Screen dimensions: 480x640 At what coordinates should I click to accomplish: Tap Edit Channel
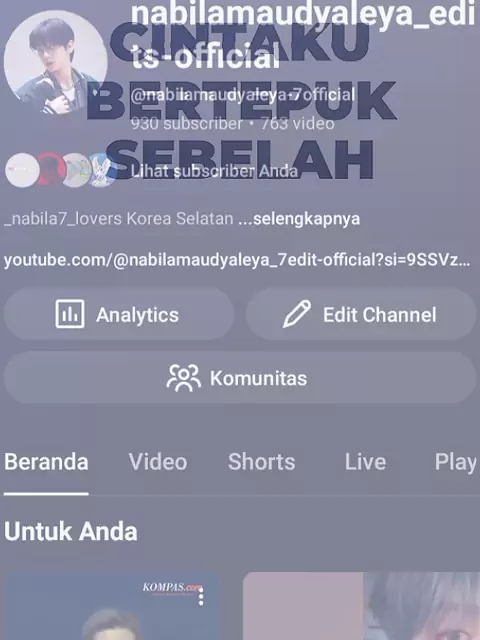click(361, 314)
